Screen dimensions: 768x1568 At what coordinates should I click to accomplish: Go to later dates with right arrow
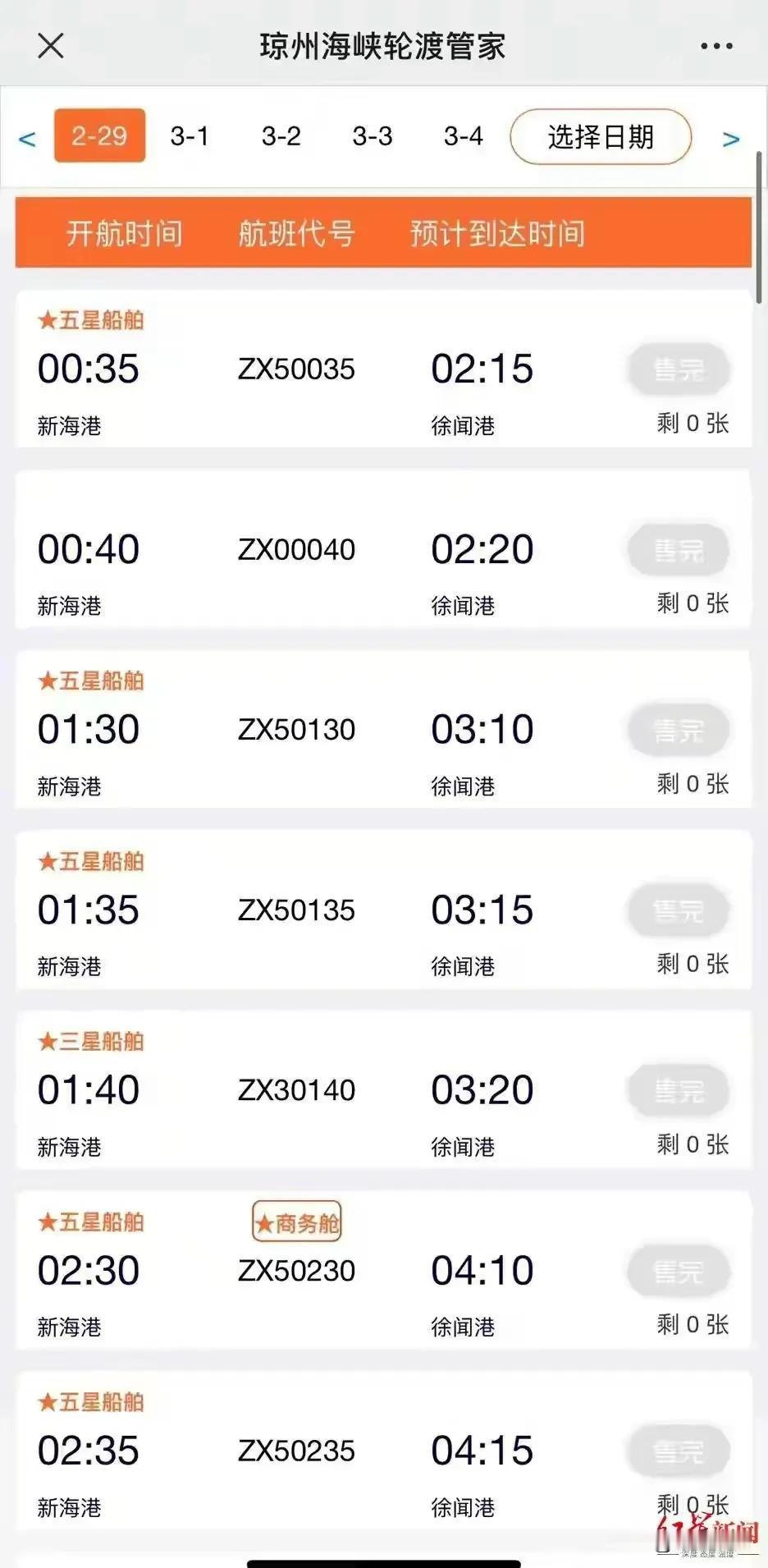[x=730, y=139]
